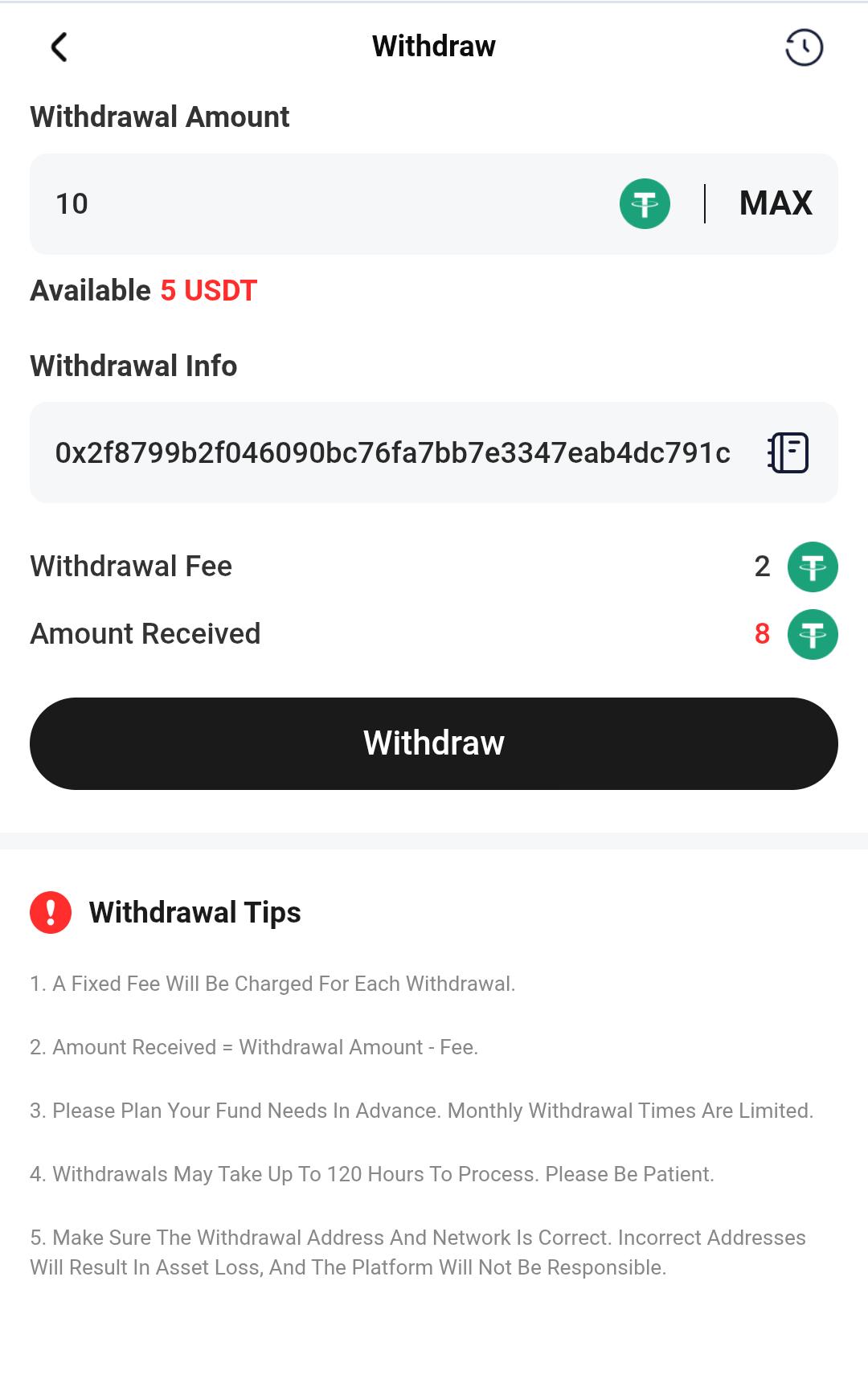Tap the Withdrawal Amount label
868x1375 pixels.
(158, 117)
